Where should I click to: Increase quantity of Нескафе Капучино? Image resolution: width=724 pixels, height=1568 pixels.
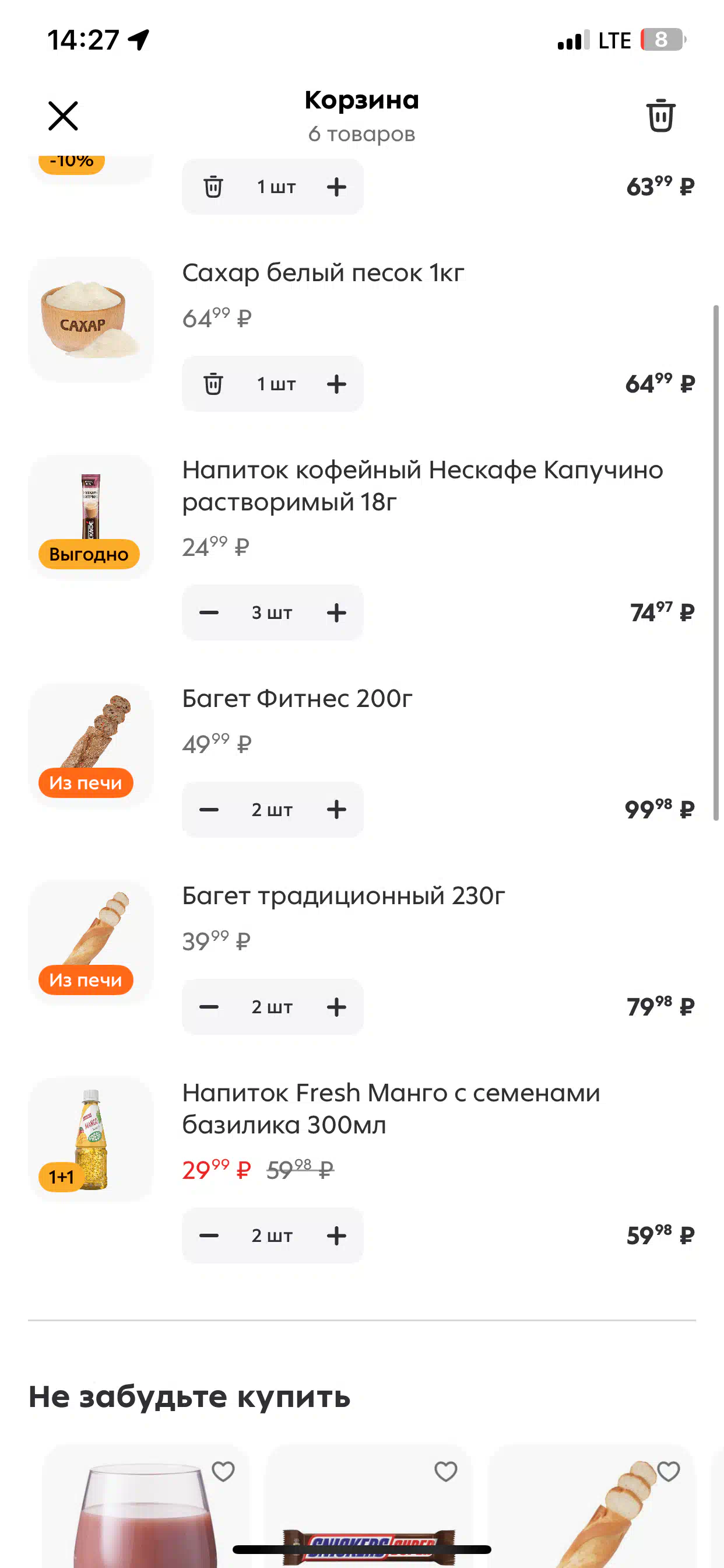click(x=336, y=612)
